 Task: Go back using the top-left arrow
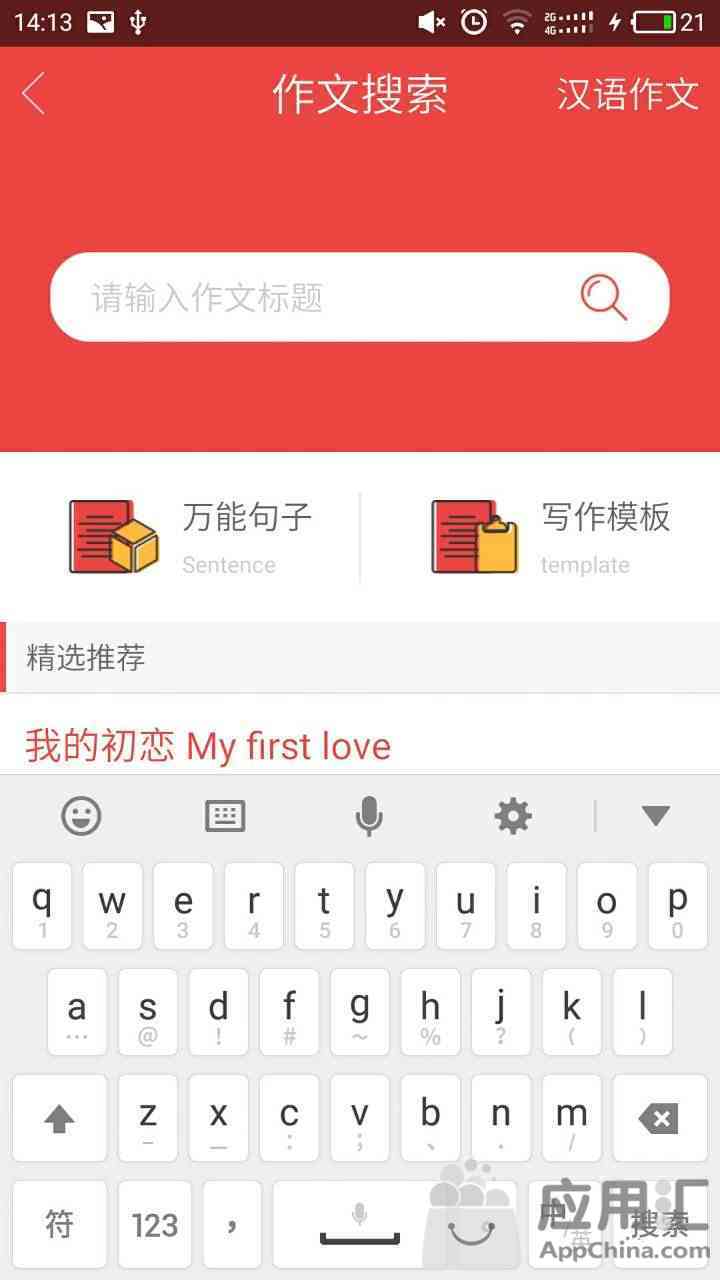[33, 94]
